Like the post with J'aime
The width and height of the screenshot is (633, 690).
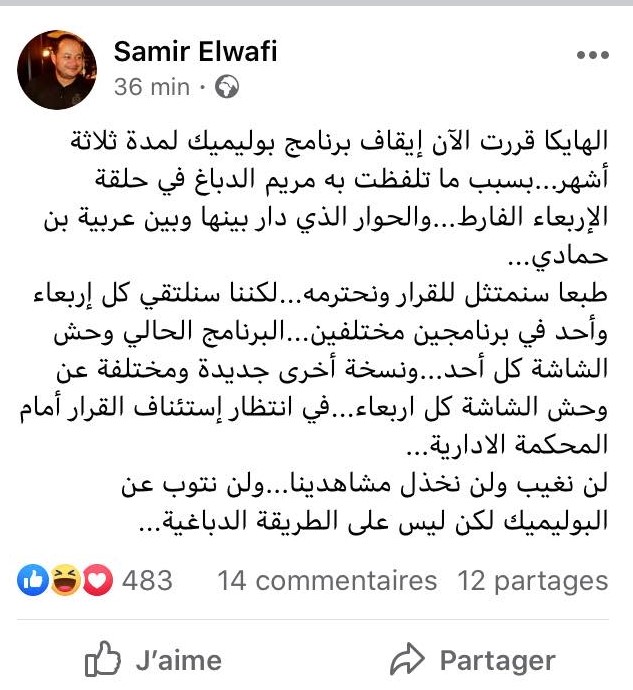point(153,660)
